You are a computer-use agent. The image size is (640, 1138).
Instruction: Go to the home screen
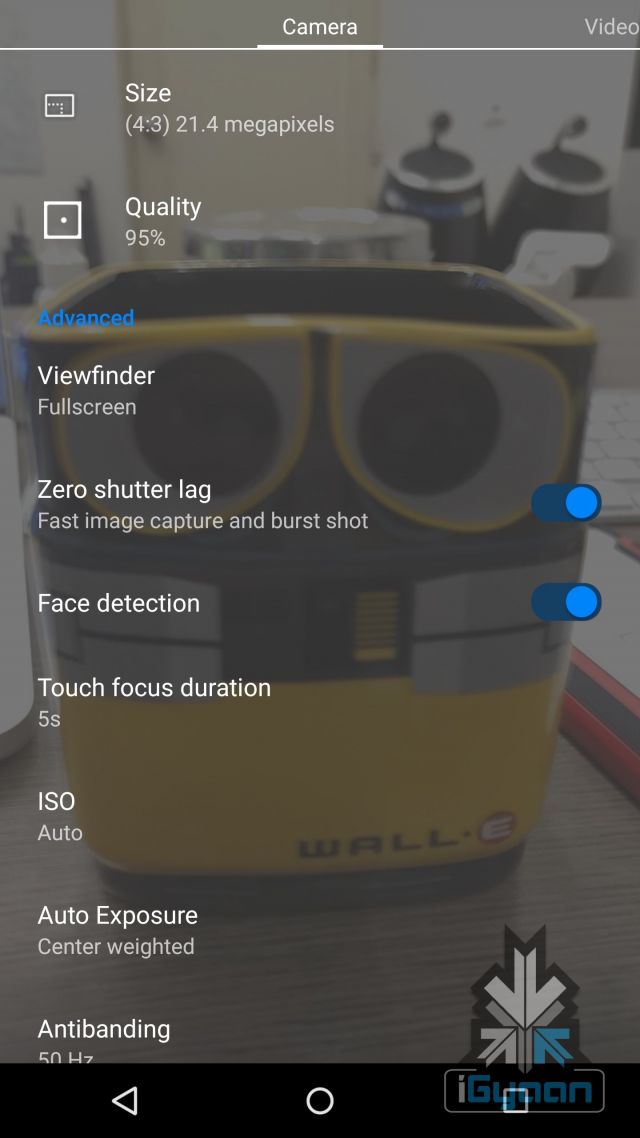320,1101
